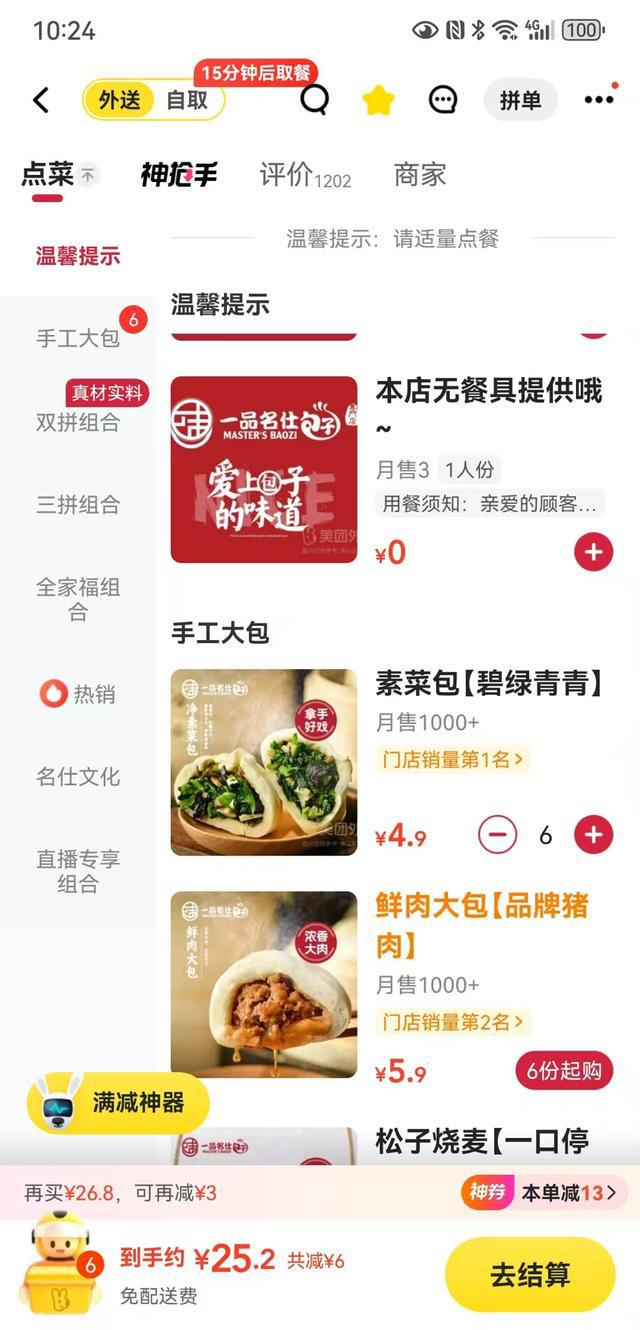The height and width of the screenshot is (1330, 640).
Task: Add 本店无餐具提供哦 item to cart
Action: pos(593,551)
